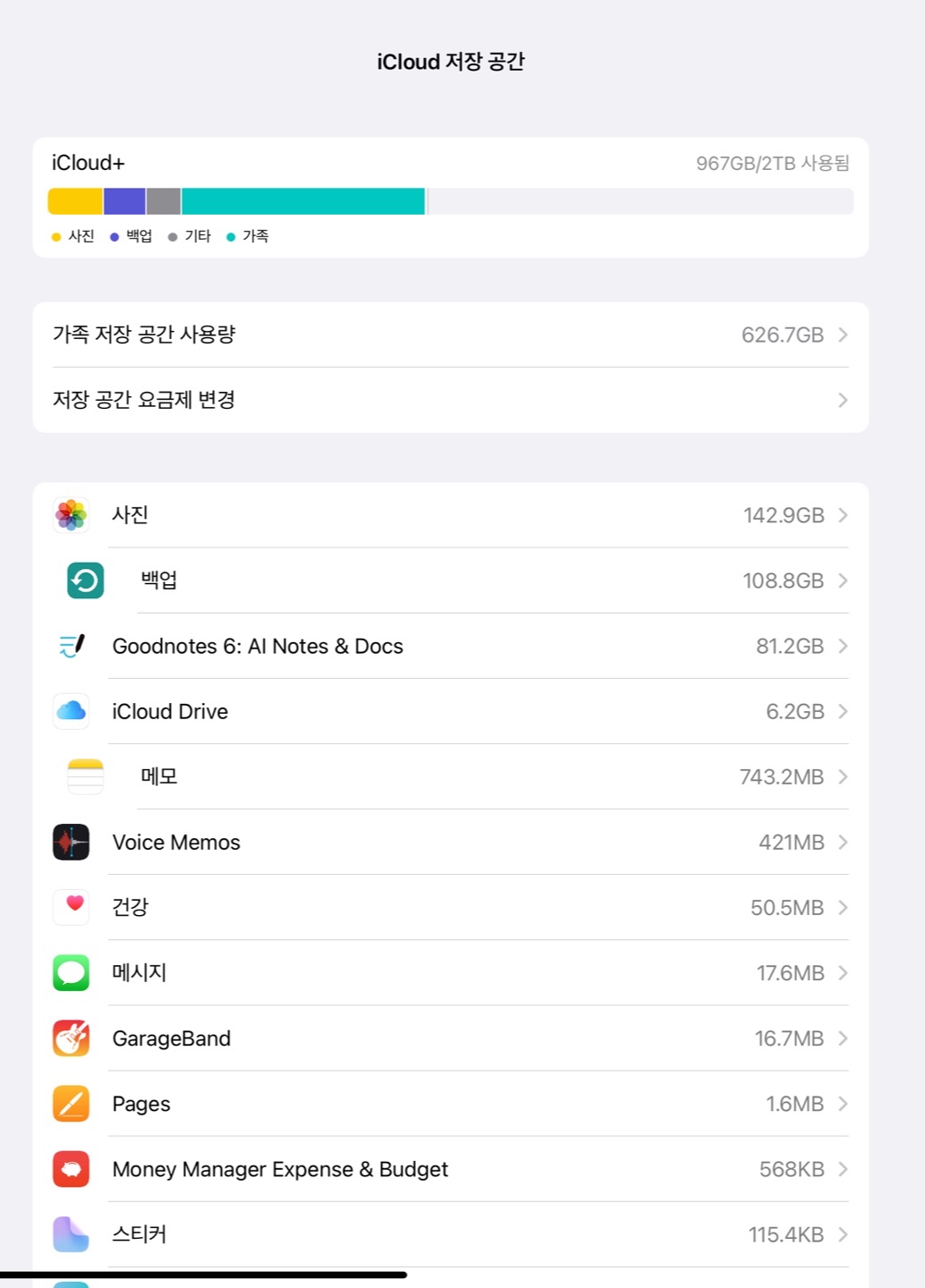The height and width of the screenshot is (1288, 925).
Task: Open Money Manager Expense & Budget row
Action: pos(450,1169)
